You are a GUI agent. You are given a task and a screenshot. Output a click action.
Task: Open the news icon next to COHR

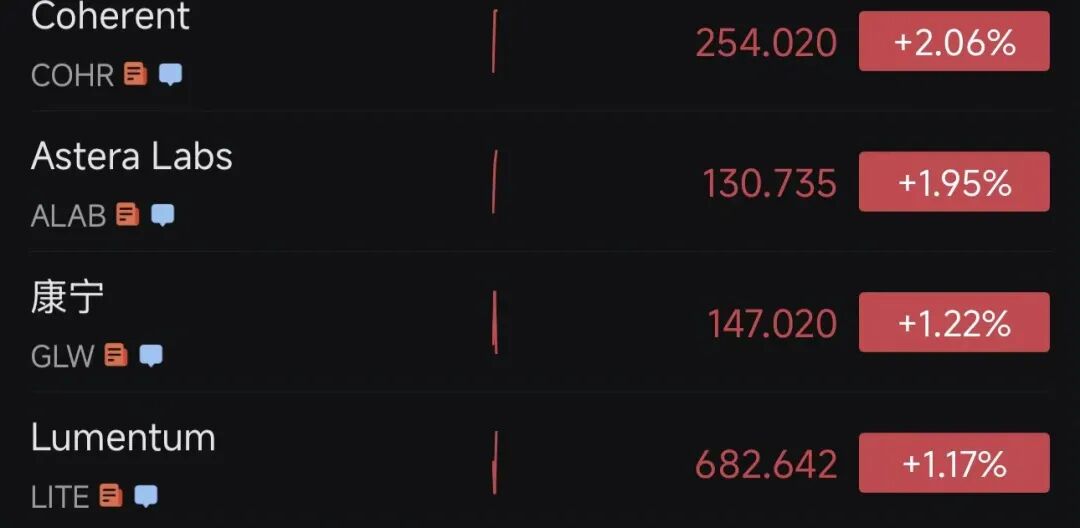pyautogui.click(x=135, y=74)
